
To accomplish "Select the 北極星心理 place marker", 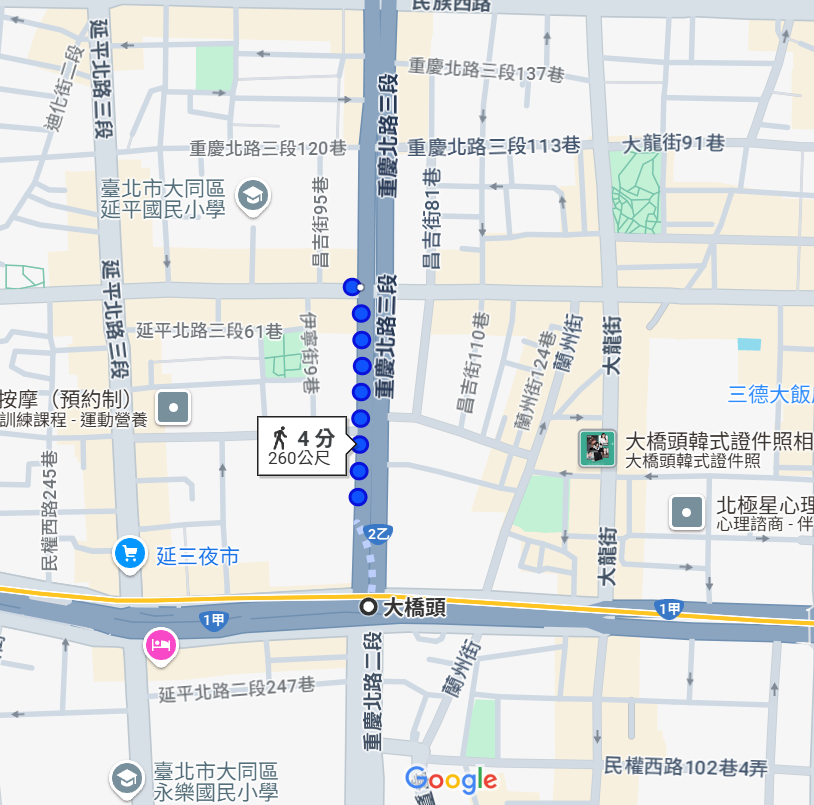I will click(x=686, y=513).
